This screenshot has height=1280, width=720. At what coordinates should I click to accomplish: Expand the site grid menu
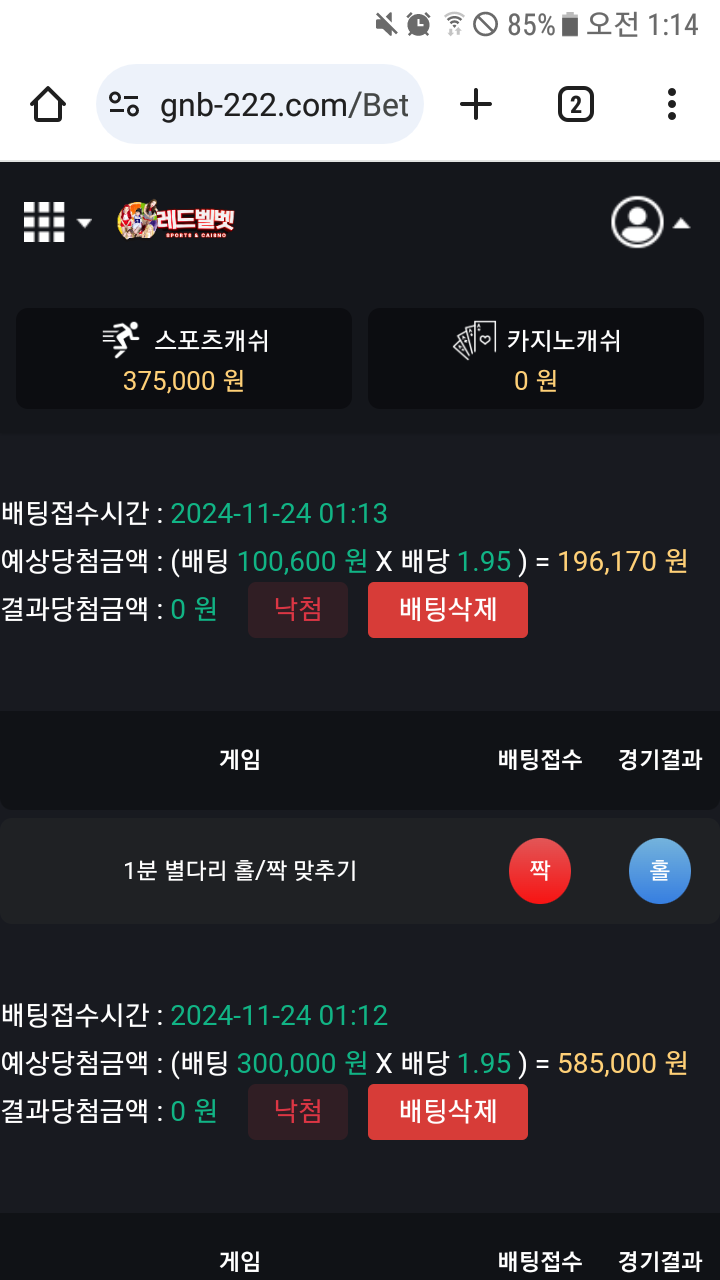pos(56,222)
